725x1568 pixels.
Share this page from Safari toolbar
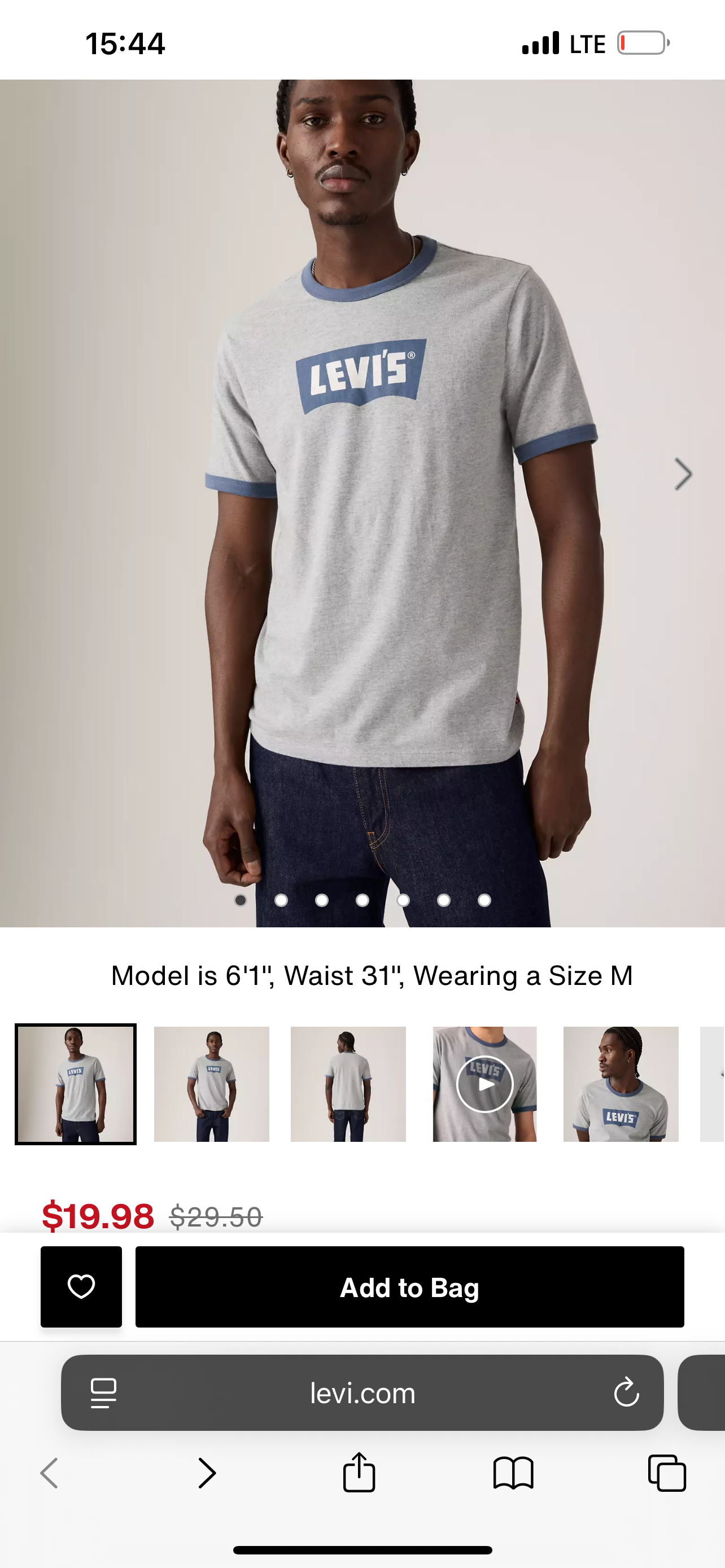pyautogui.click(x=359, y=1473)
